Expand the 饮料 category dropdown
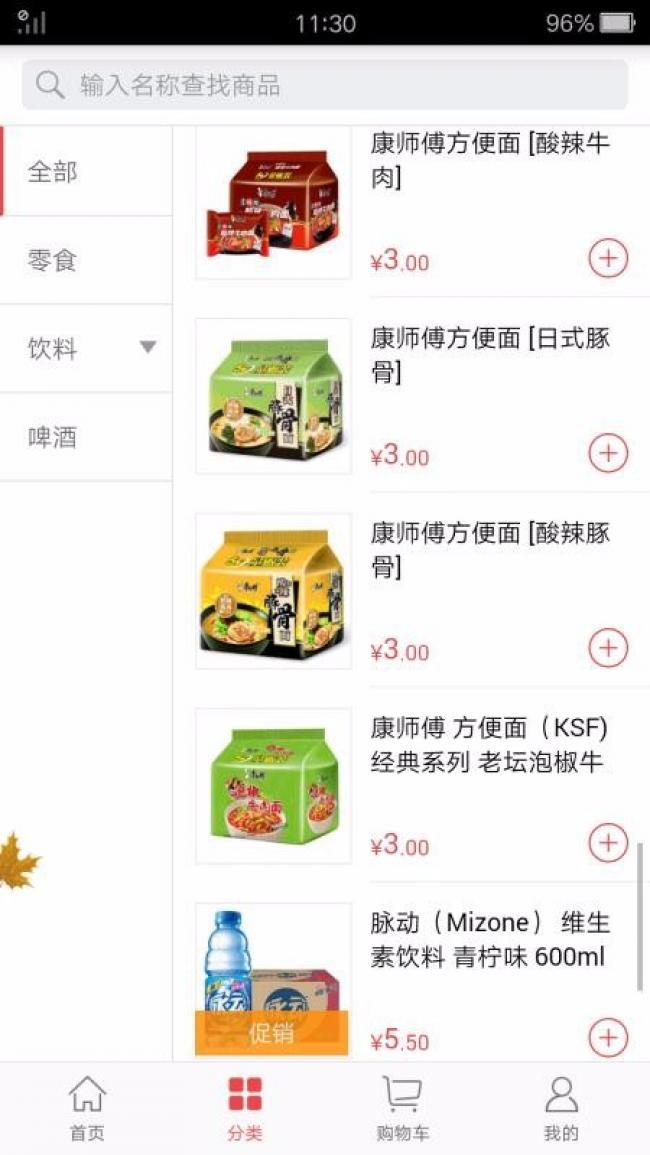 tap(148, 347)
